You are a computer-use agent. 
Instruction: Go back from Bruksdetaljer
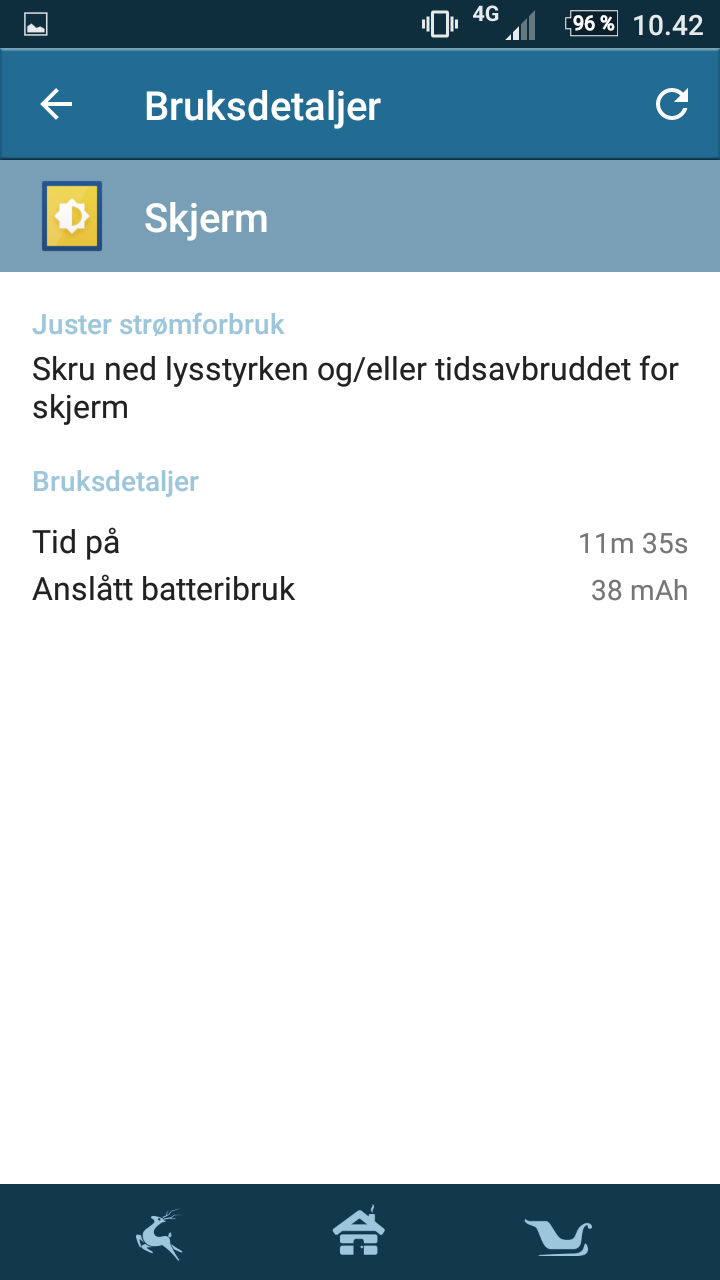tap(56, 105)
